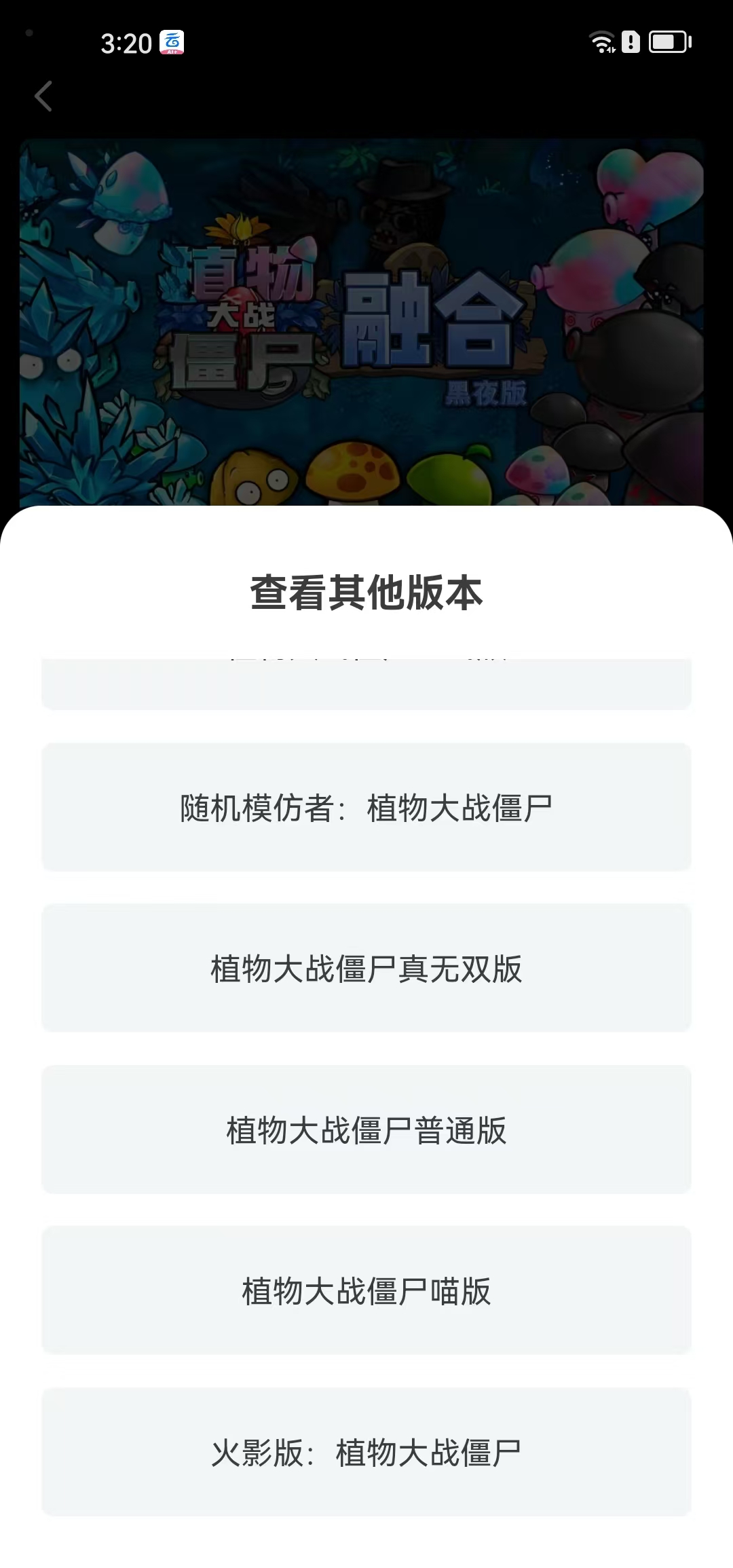The height and width of the screenshot is (1568, 733).
Task: Tap the version list scrolling area
Action: pos(366,1052)
